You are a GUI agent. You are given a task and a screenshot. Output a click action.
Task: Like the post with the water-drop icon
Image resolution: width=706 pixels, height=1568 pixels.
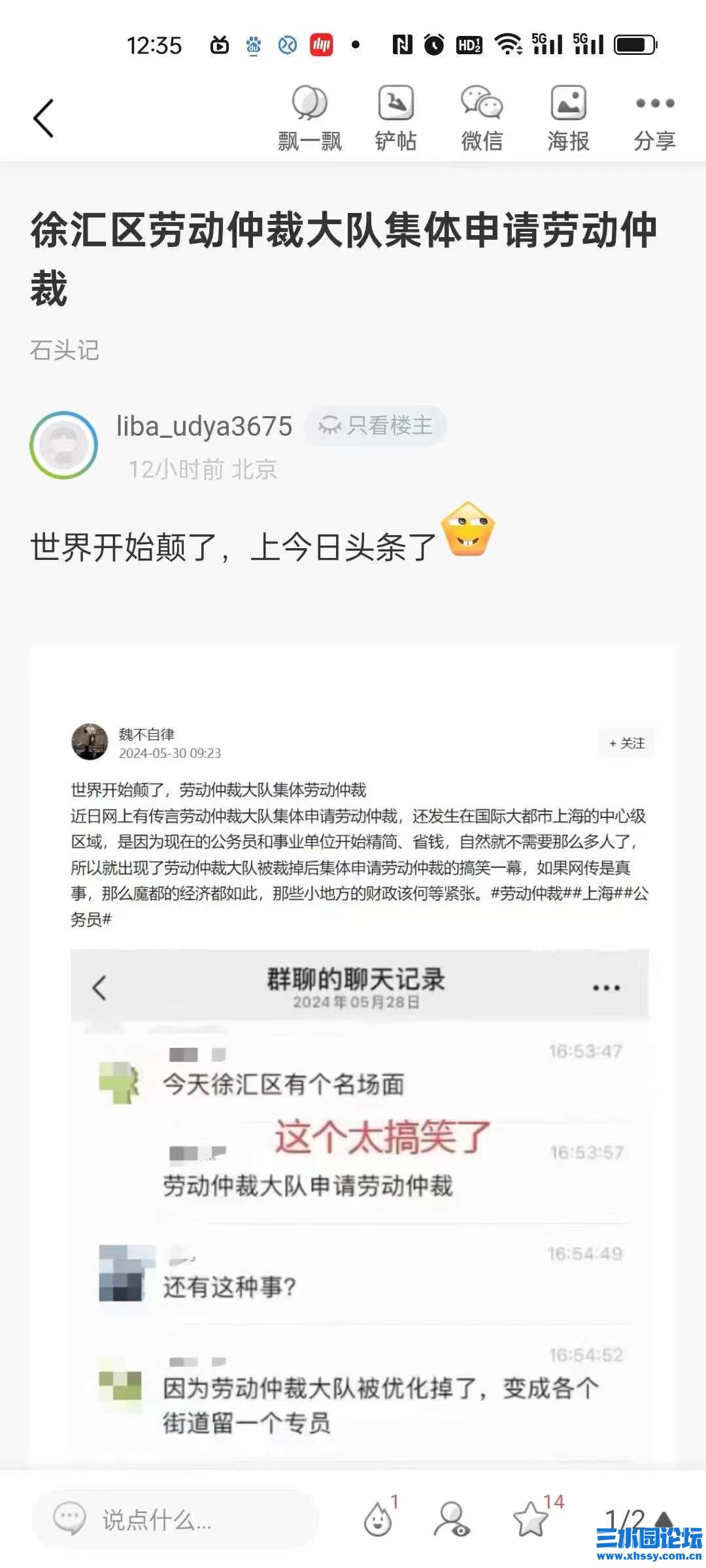(x=378, y=1519)
